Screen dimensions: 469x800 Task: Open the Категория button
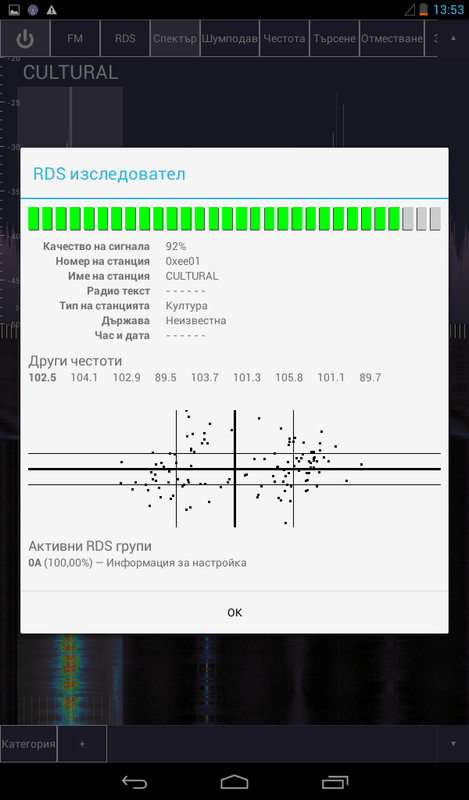(x=29, y=744)
